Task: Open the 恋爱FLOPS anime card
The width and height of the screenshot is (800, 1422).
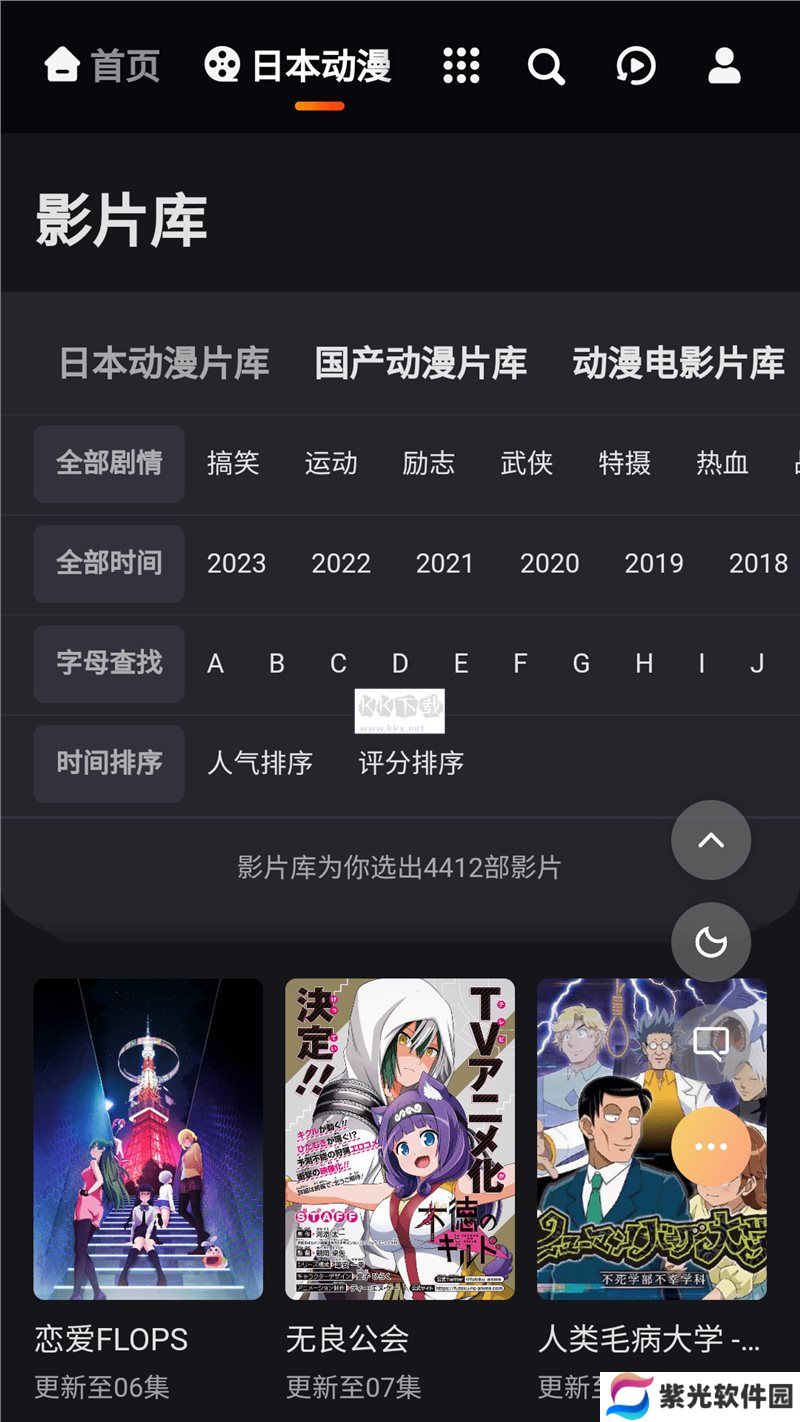Action: click(148, 1139)
